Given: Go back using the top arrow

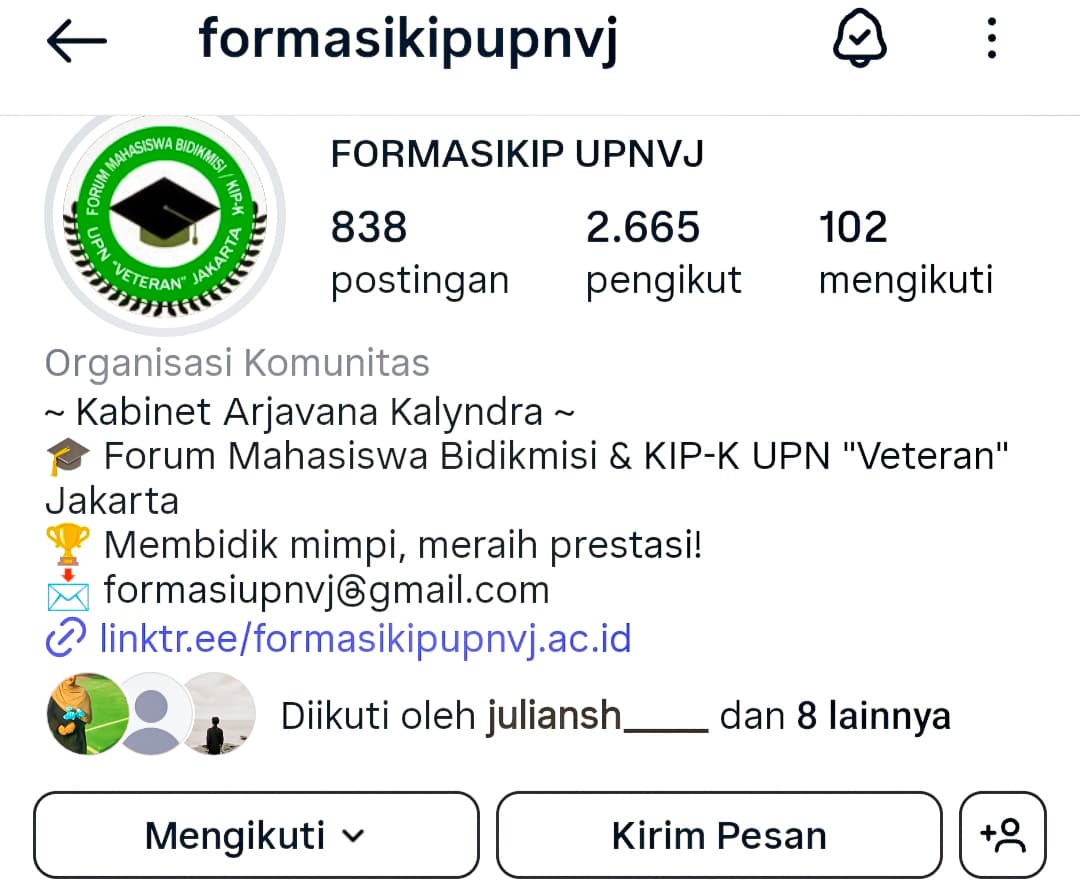Looking at the screenshot, I should click(x=76, y=41).
